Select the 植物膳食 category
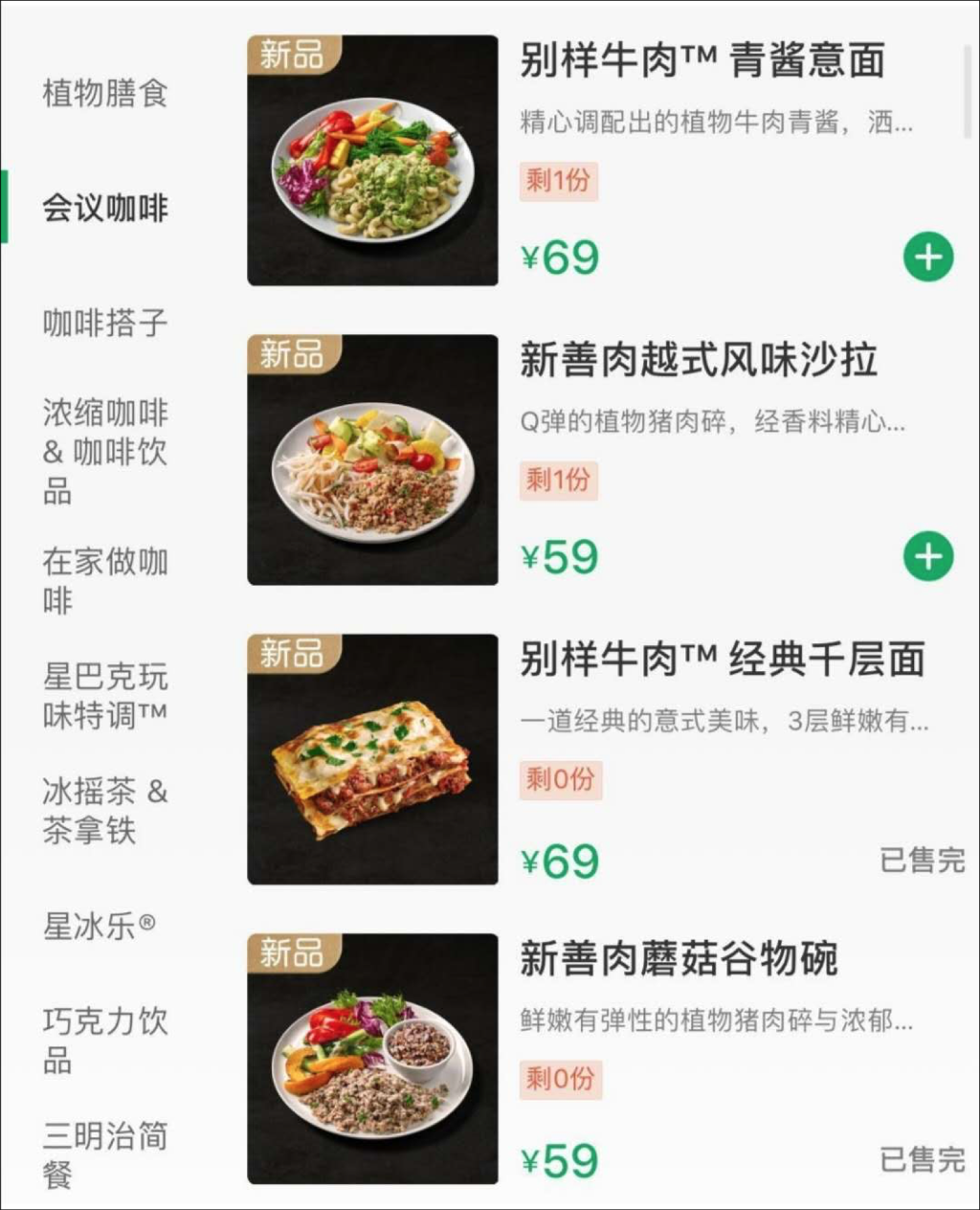This screenshot has width=980, height=1210. (104, 94)
